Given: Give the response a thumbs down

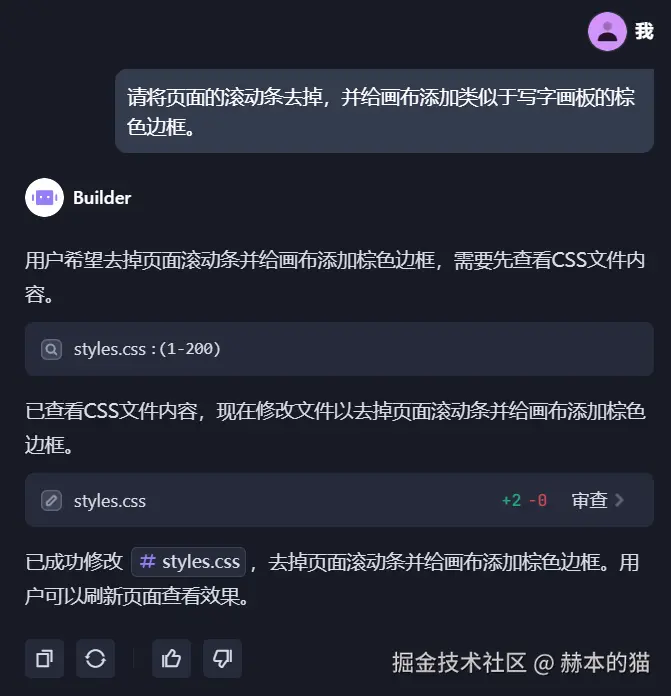Looking at the screenshot, I should click(222, 658).
